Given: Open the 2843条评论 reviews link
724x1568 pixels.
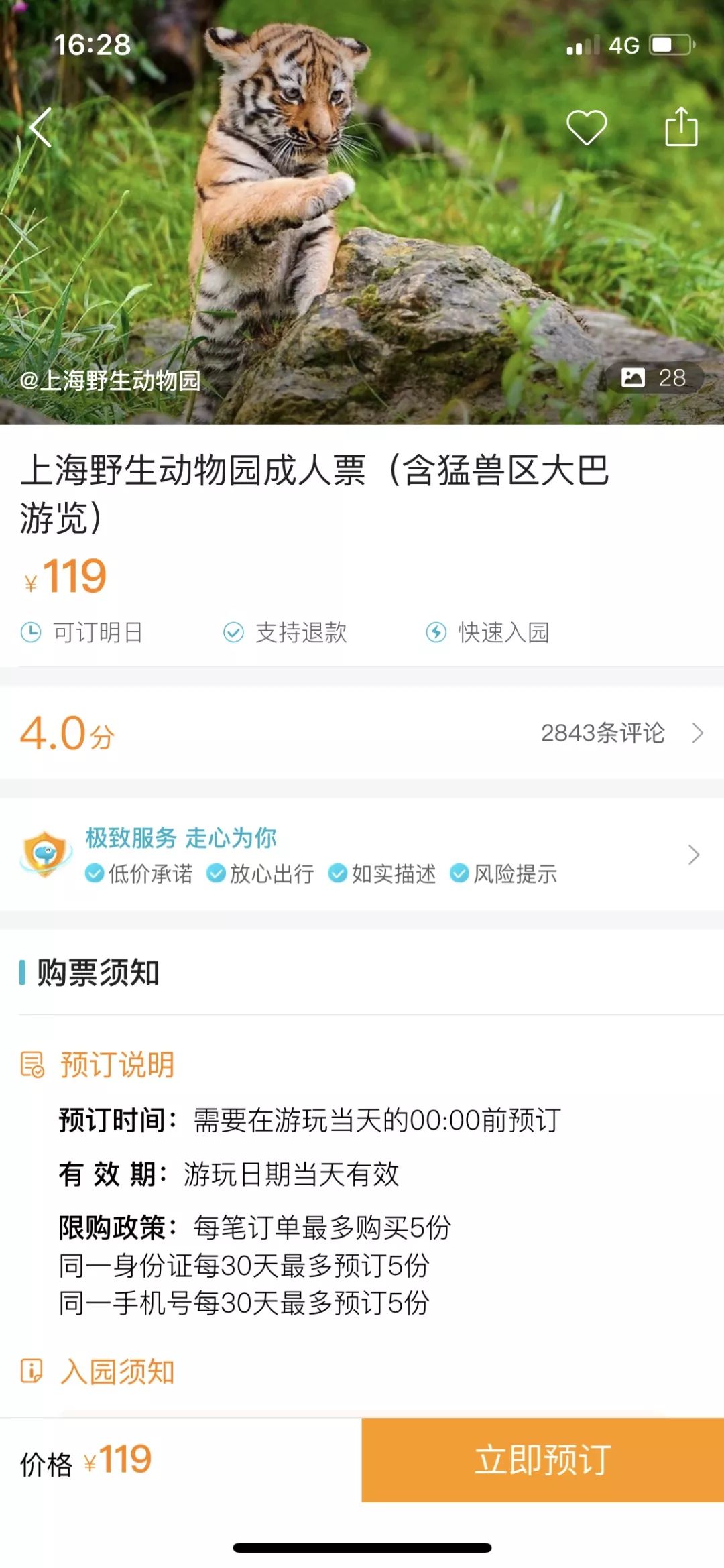Looking at the screenshot, I should [x=602, y=733].
